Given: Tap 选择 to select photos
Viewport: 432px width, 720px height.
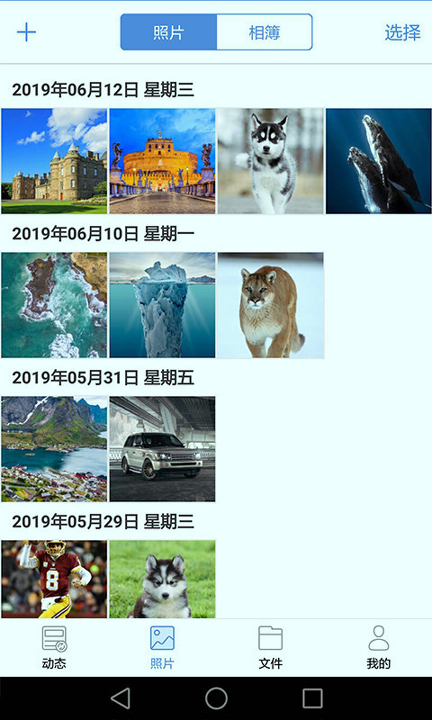Looking at the screenshot, I should (402, 33).
